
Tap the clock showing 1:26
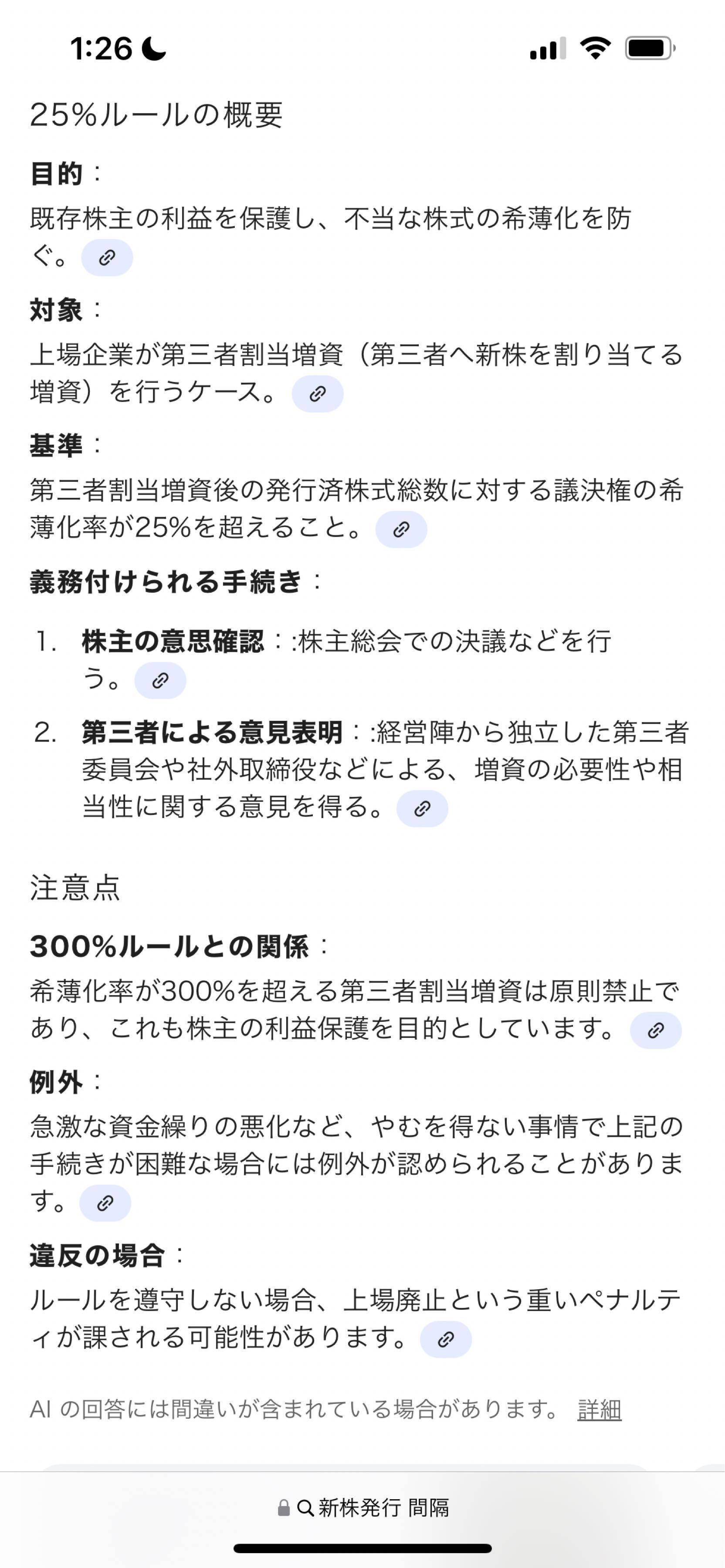pos(101,49)
